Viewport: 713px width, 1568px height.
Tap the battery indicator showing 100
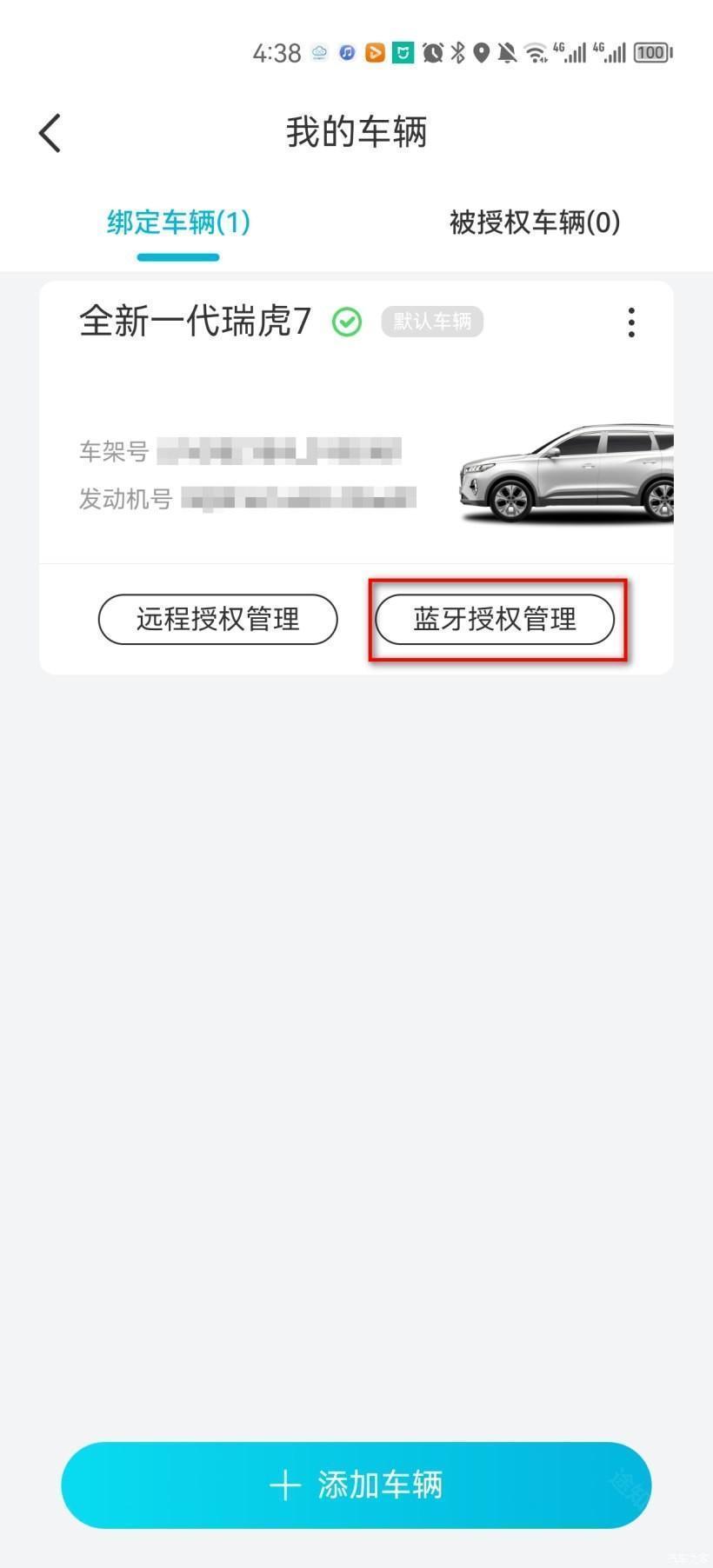652,52
